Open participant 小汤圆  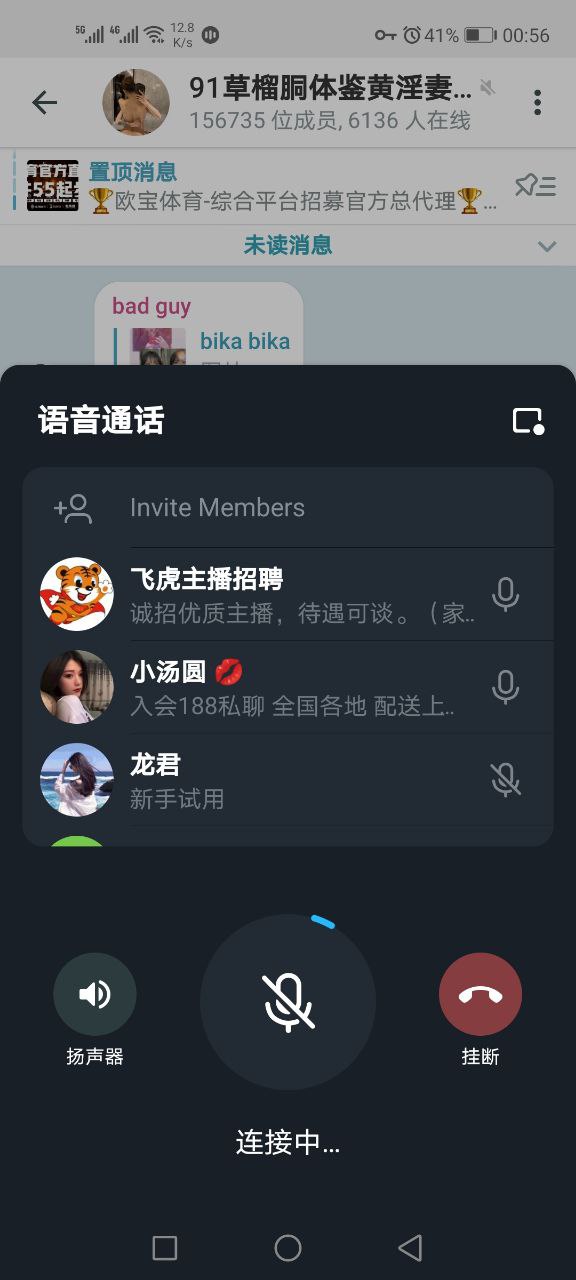(x=288, y=687)
